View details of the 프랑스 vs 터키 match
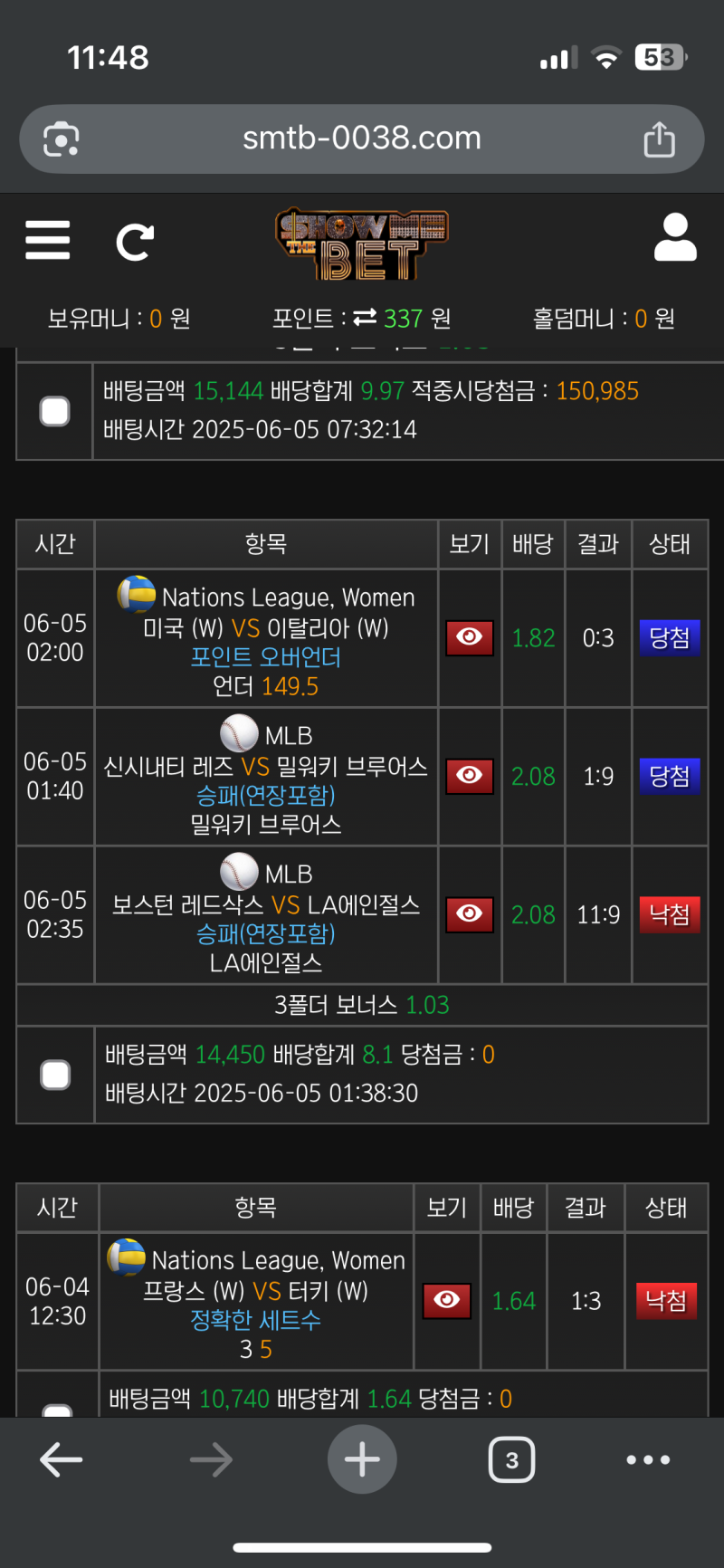Viewport: 724px width, 1568px height. (446, 1301)
